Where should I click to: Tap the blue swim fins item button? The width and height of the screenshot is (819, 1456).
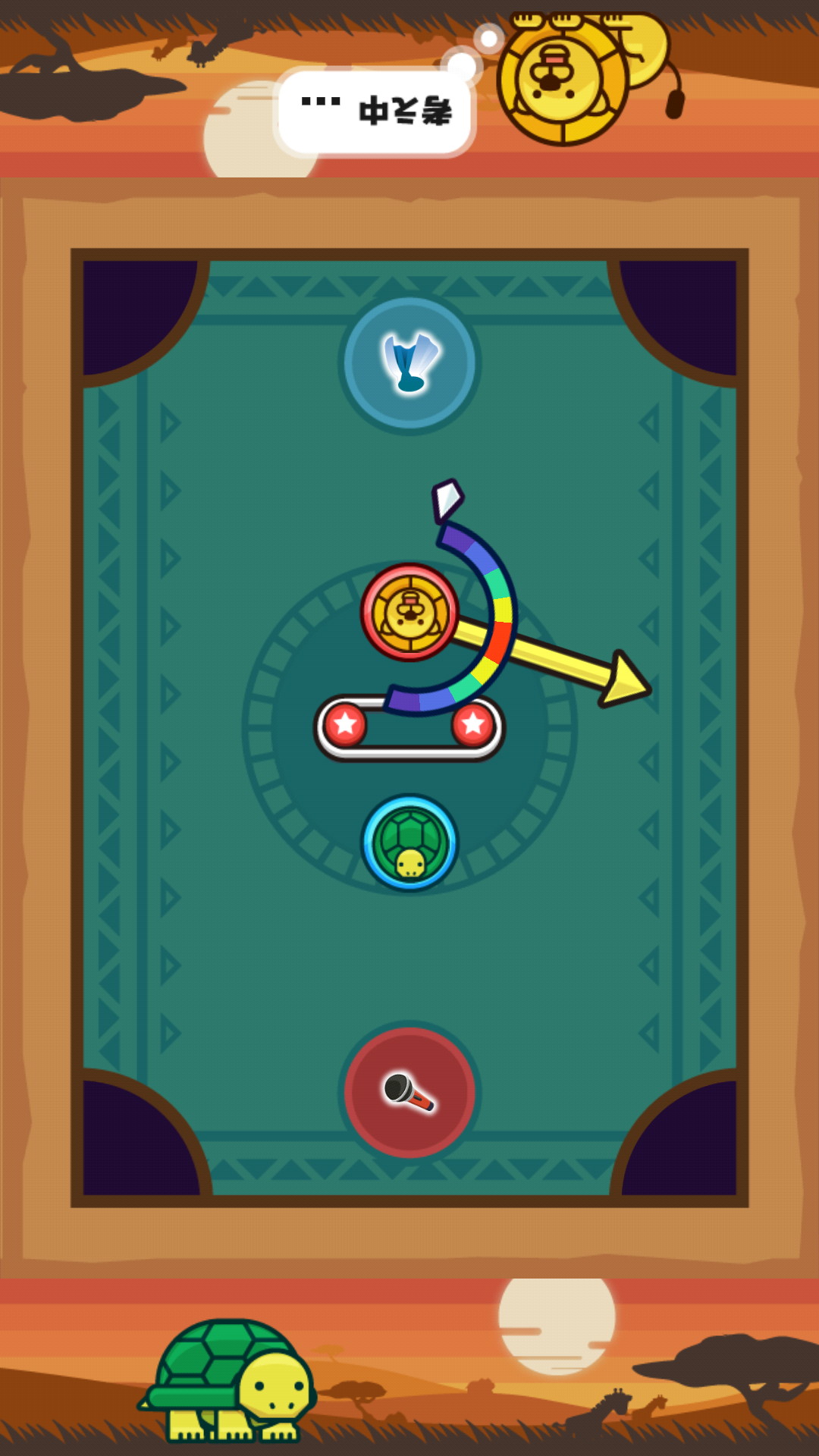409,364
